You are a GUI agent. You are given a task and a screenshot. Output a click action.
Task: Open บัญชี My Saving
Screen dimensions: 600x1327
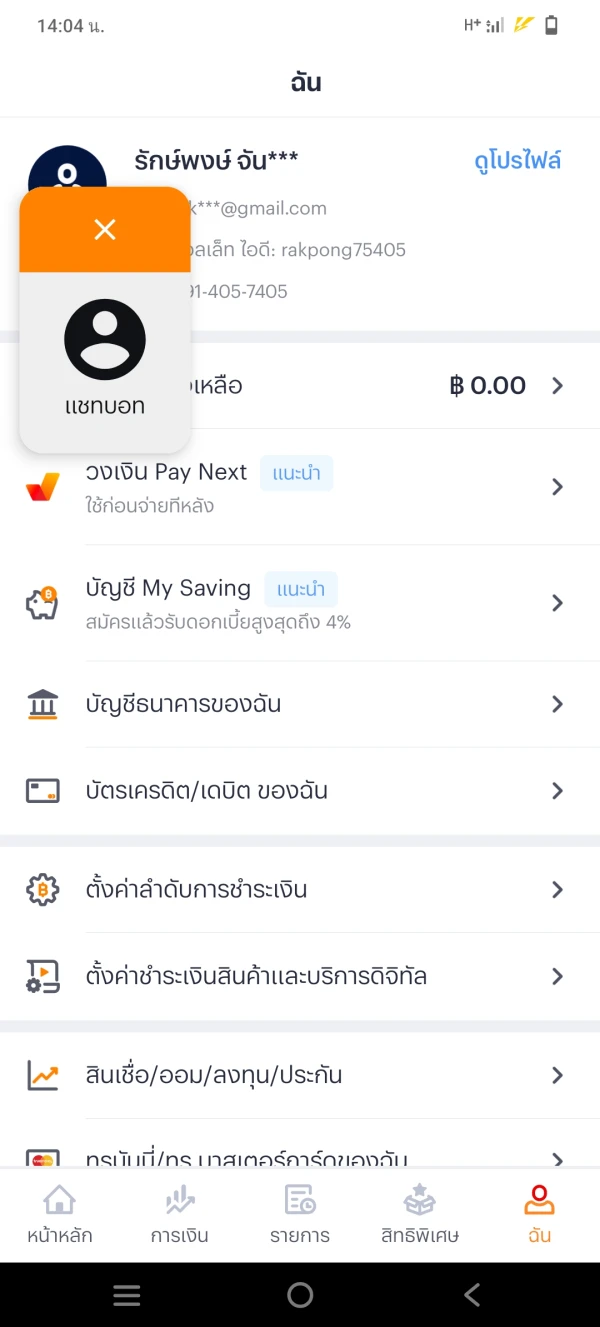[300, 603]
